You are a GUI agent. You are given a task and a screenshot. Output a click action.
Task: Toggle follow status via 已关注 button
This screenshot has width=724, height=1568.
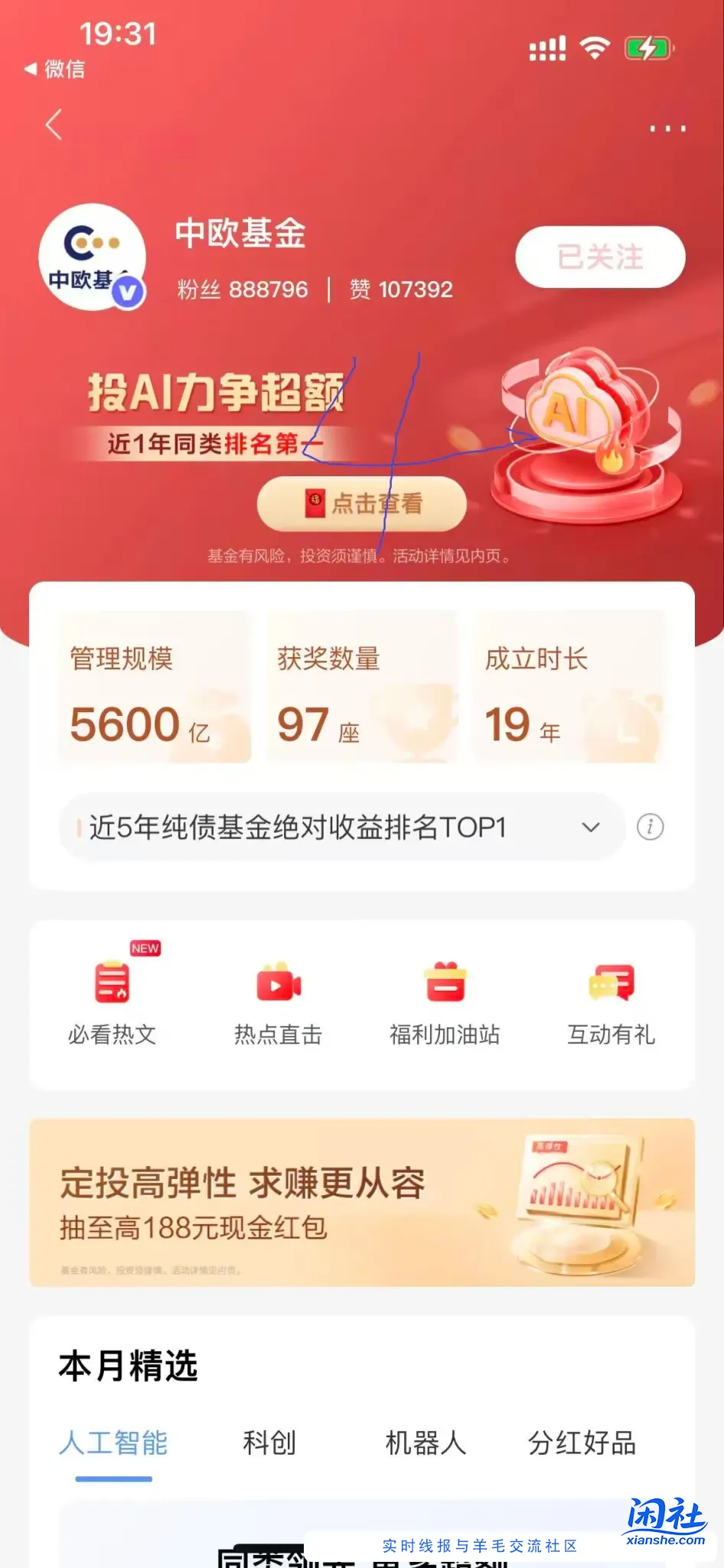599,258
